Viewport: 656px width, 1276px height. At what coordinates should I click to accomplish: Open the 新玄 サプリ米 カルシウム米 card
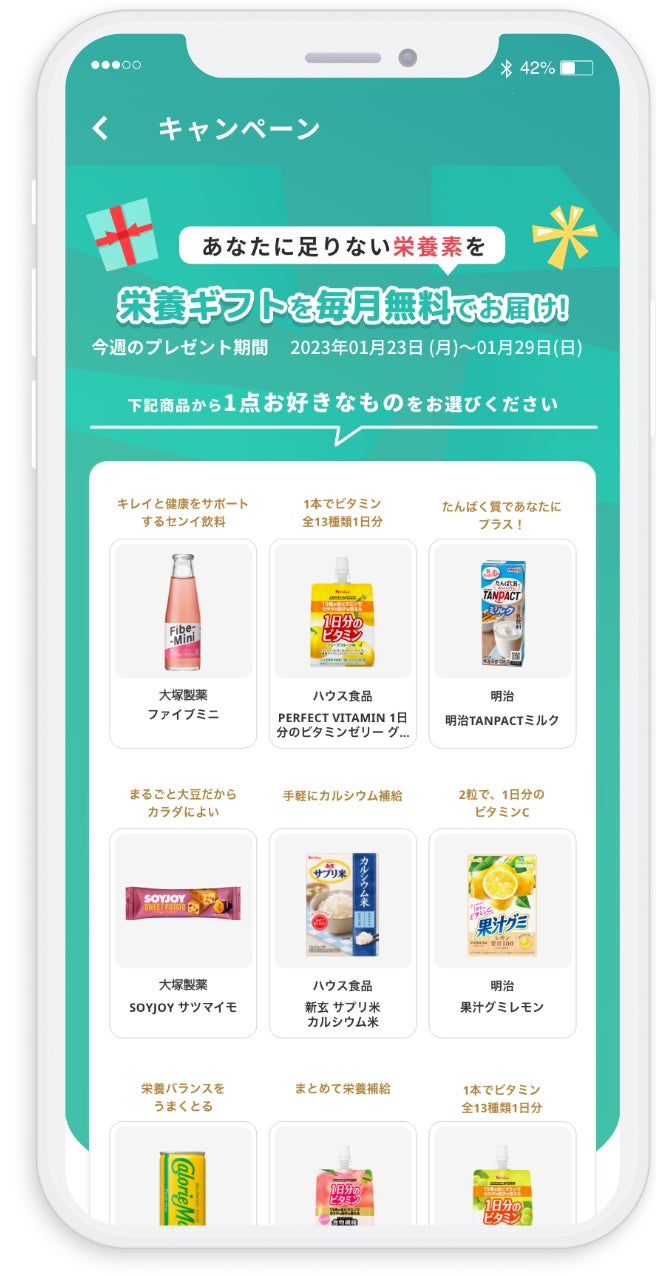(342, 932)
